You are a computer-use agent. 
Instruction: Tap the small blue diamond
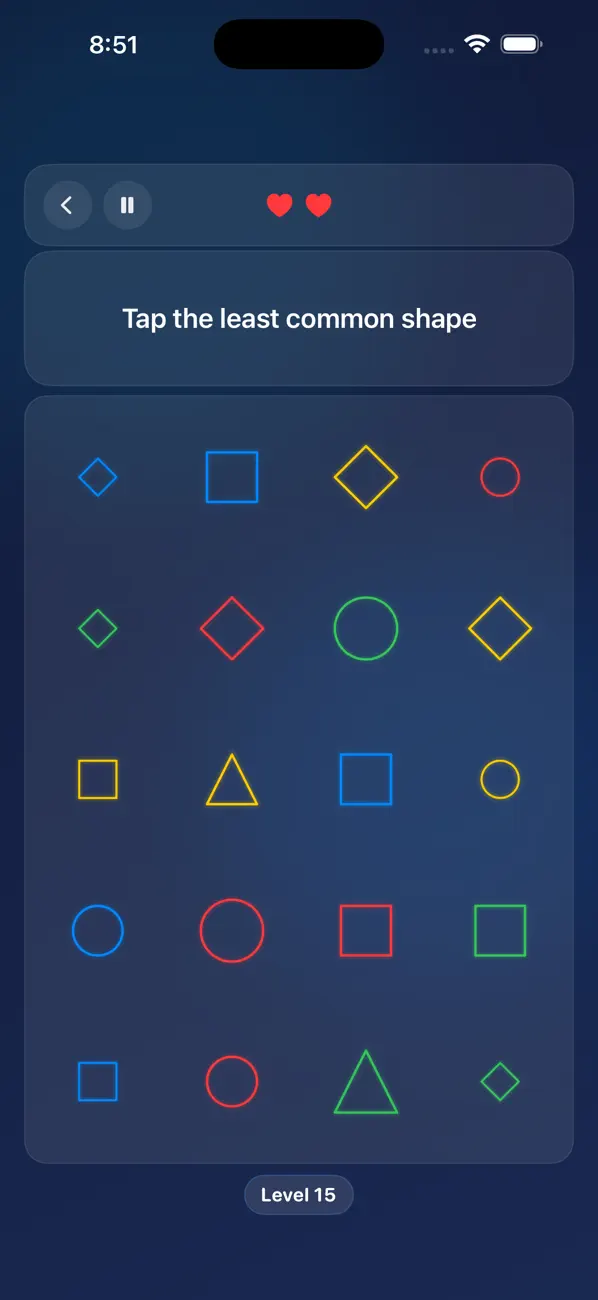(x=98, y=477)
